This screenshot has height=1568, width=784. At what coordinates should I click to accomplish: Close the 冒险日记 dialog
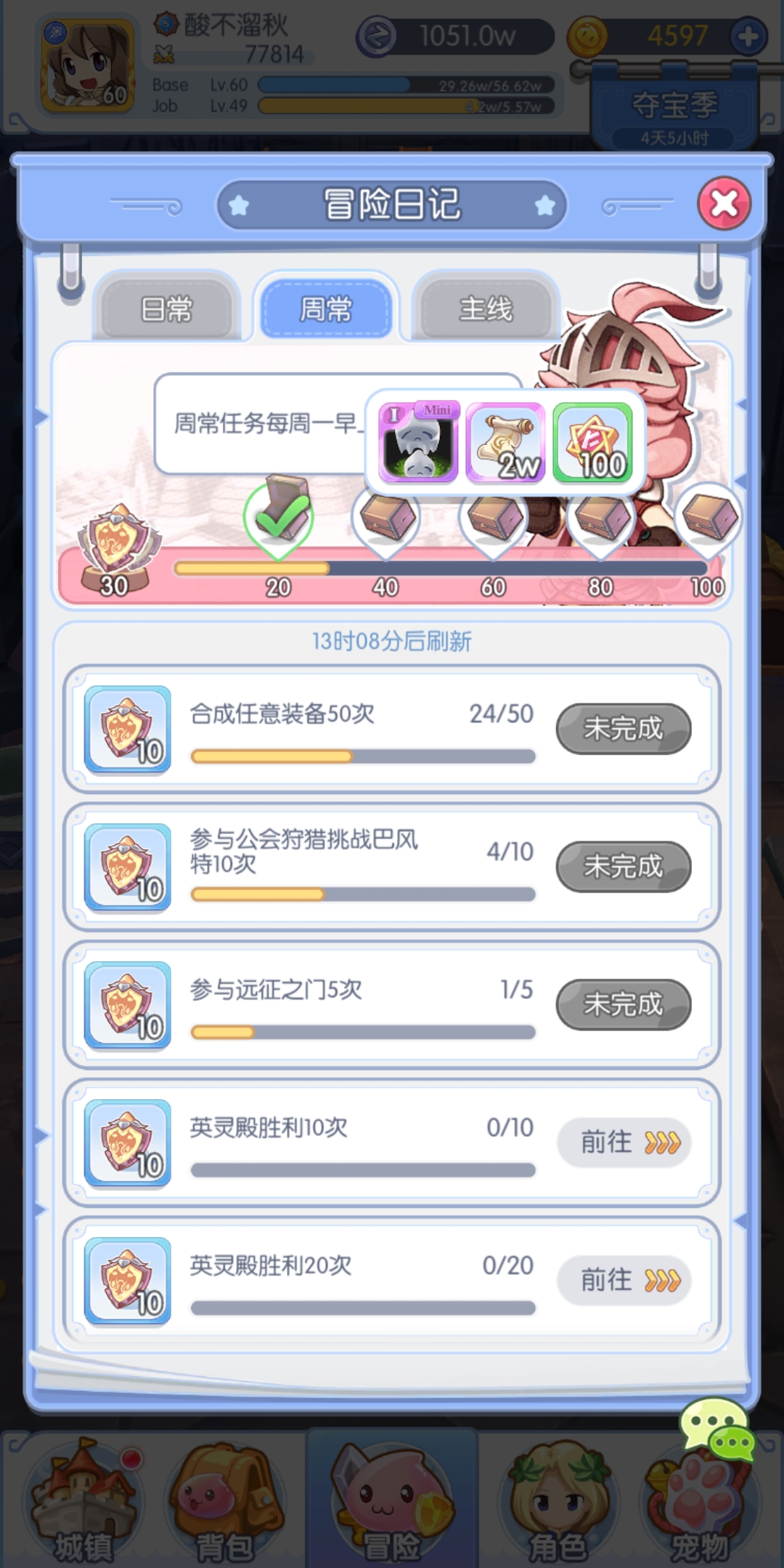point(724,203)
